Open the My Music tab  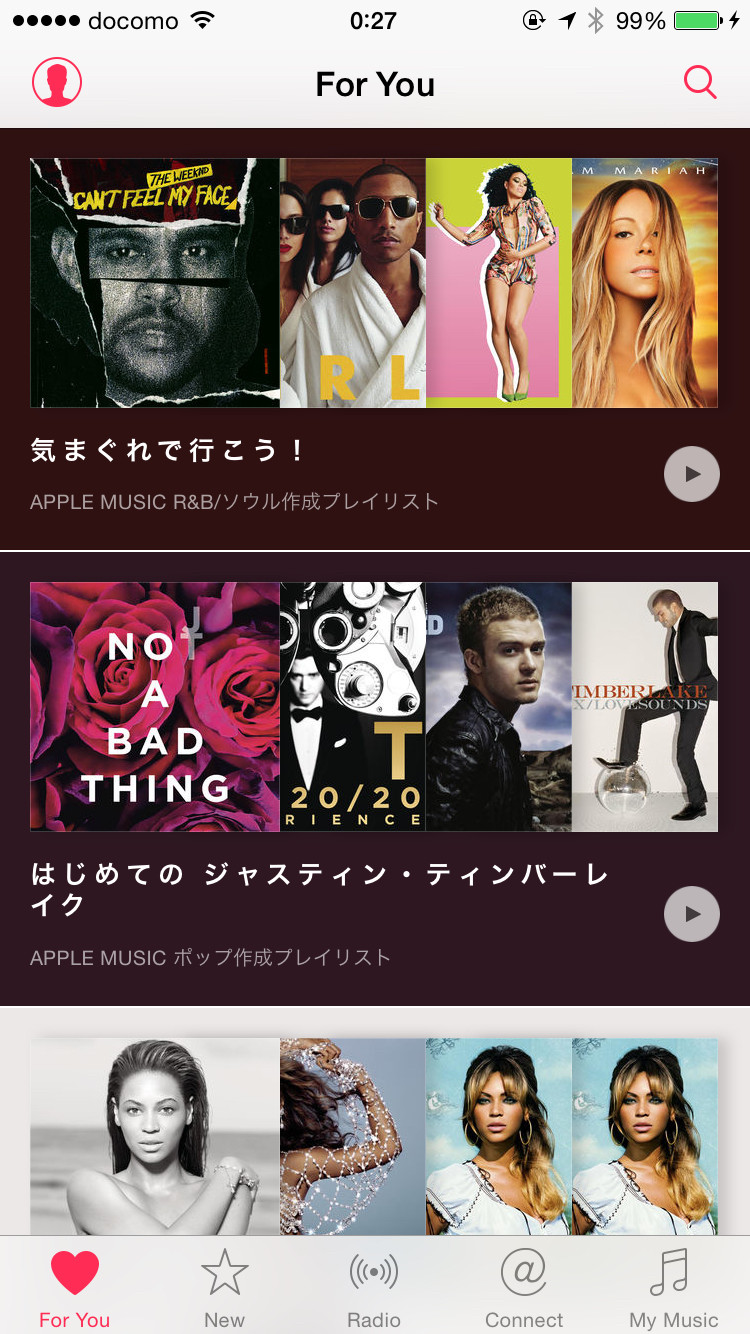pos(673,1288)
